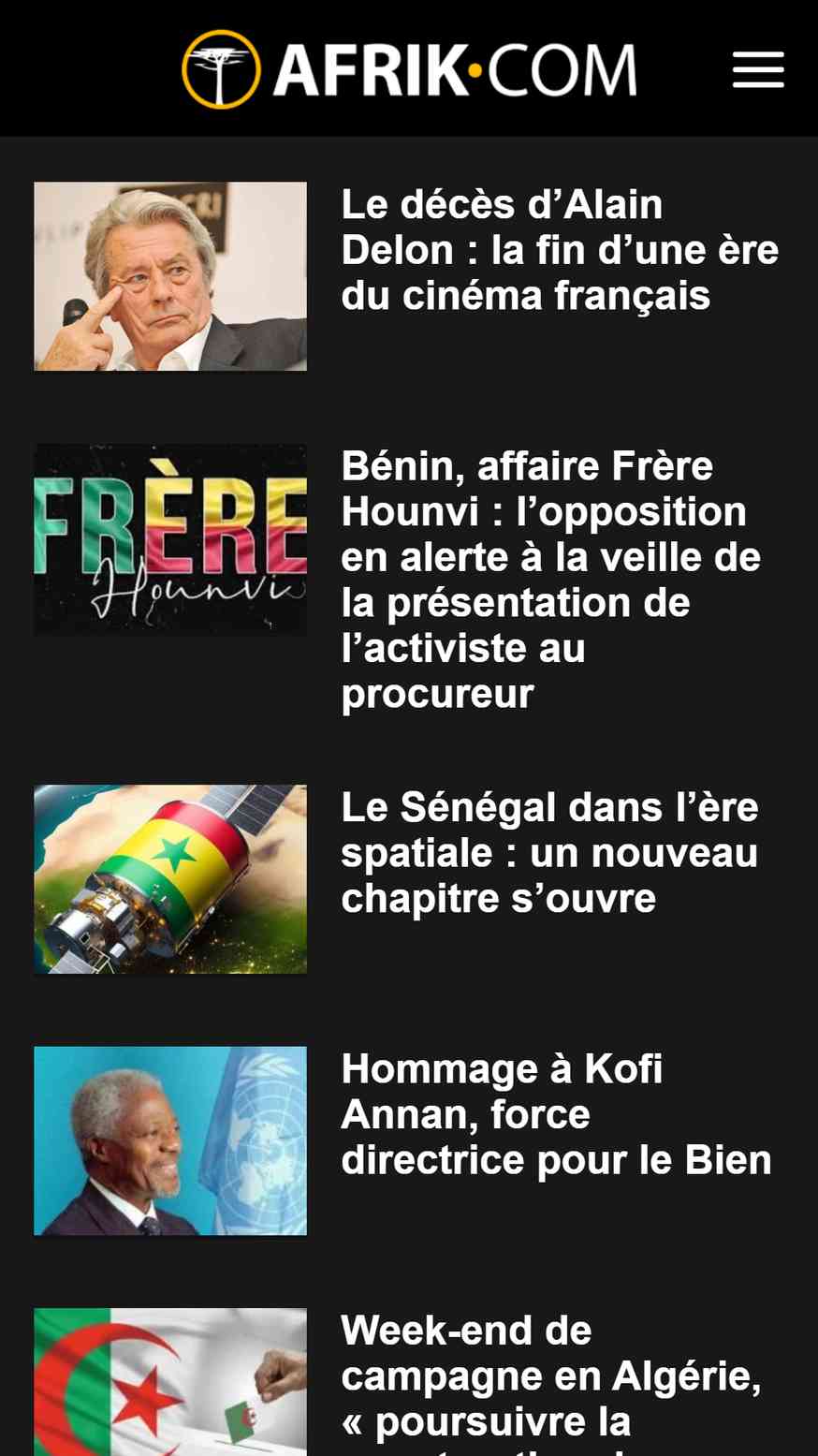The image size is (818, 1456).
Task: Tap the Afrik.com logo to go home
Action: coord(409,69)
